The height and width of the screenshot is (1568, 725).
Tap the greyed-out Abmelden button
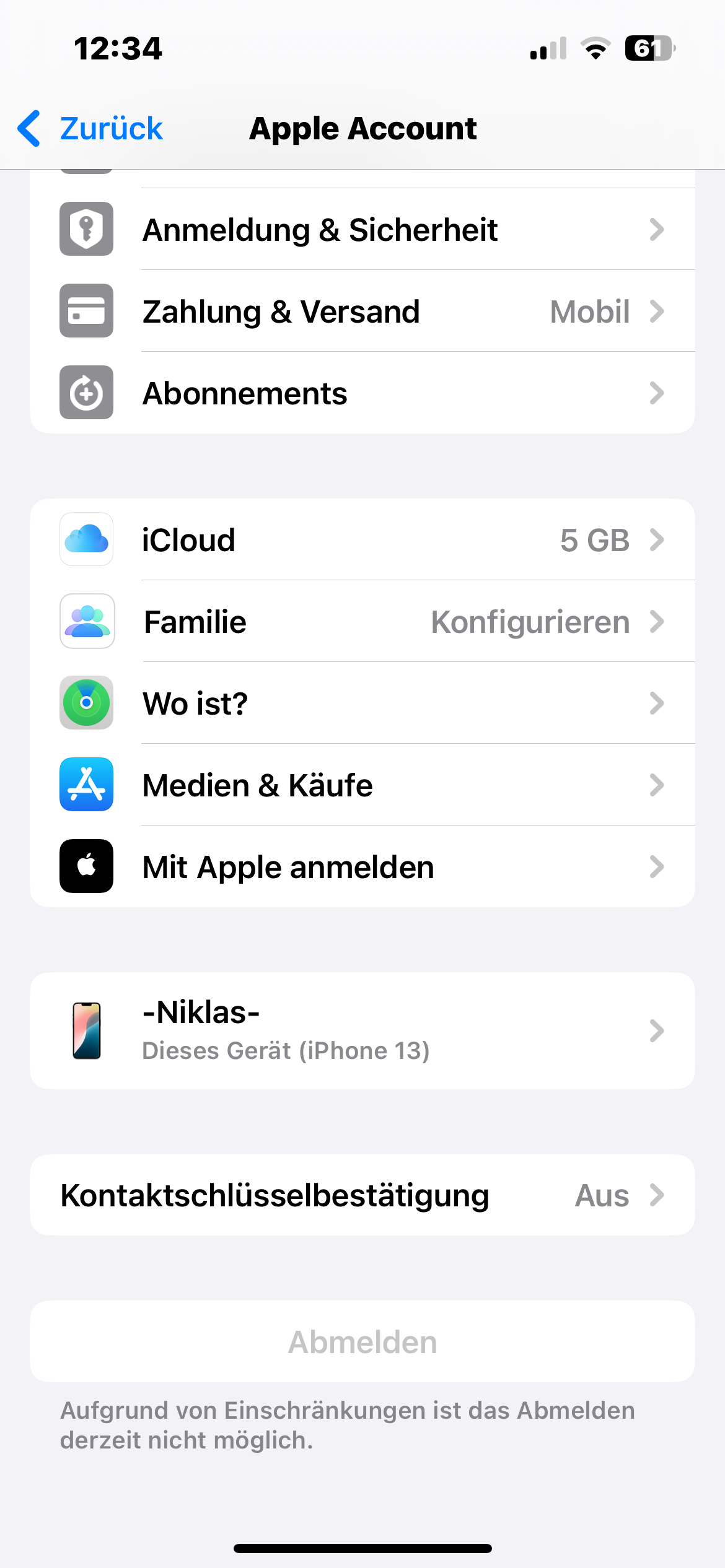(362, 1342)
